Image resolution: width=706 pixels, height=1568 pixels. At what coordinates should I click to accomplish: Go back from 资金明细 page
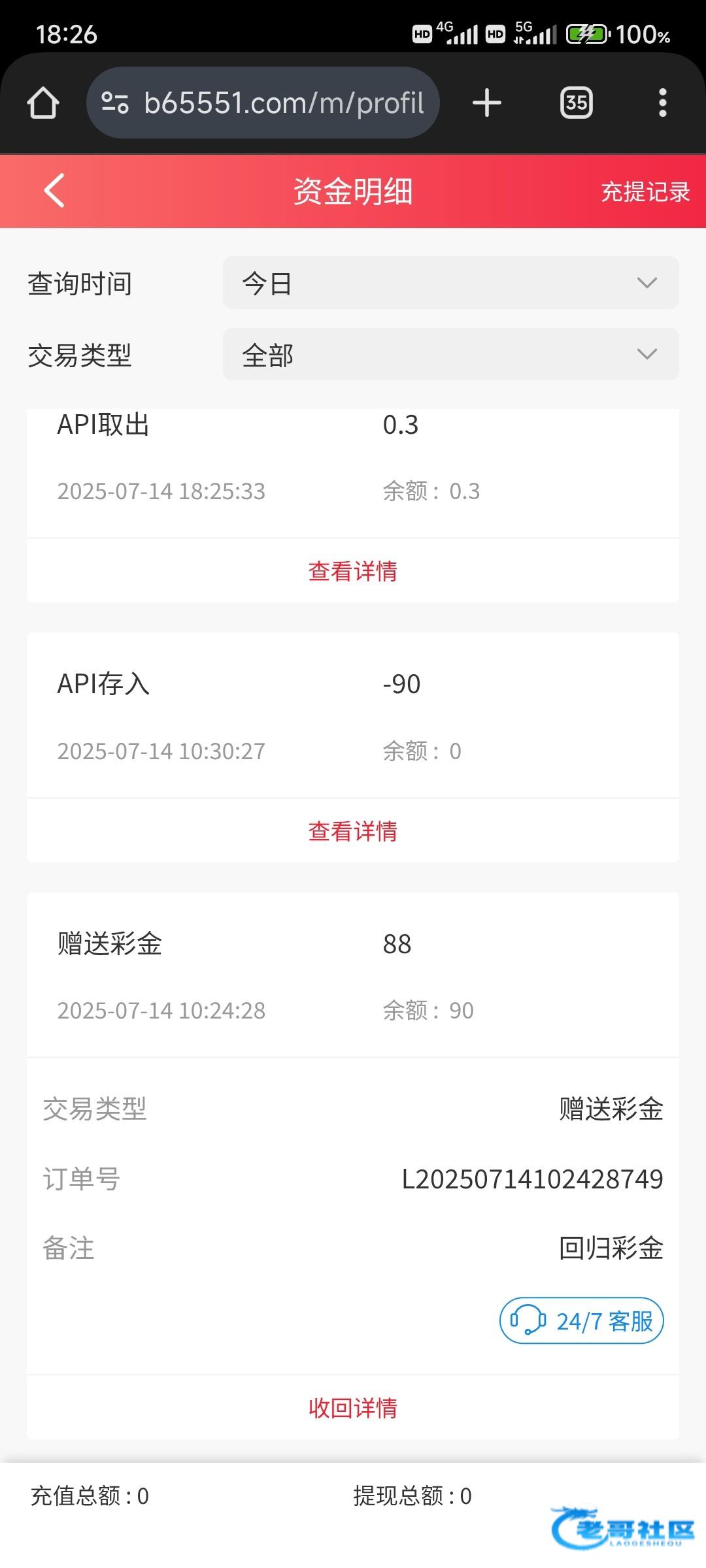54,191
